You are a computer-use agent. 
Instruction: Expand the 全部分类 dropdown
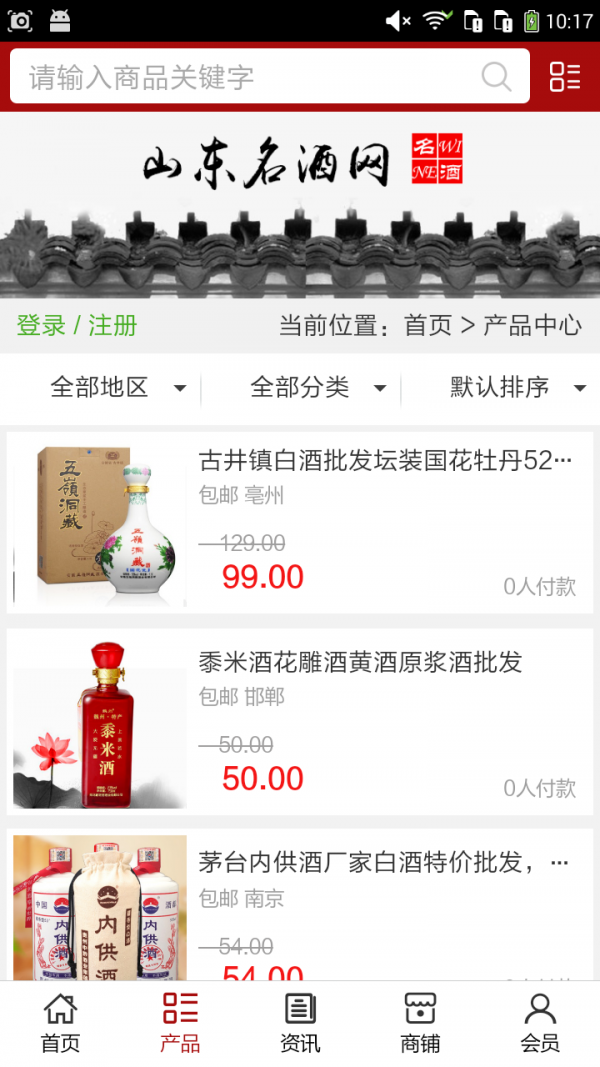pos(318,387)
